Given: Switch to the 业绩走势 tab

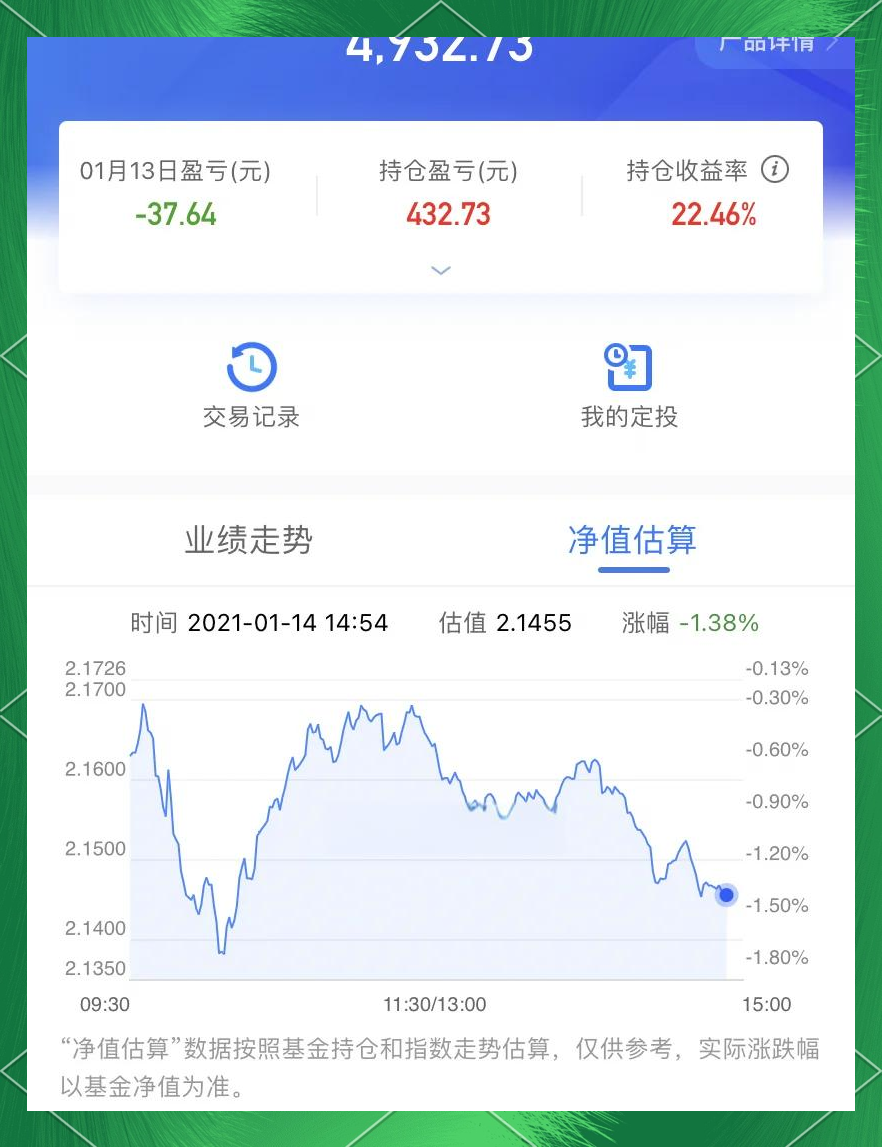Looking at the screenshot, I should 246,540.
